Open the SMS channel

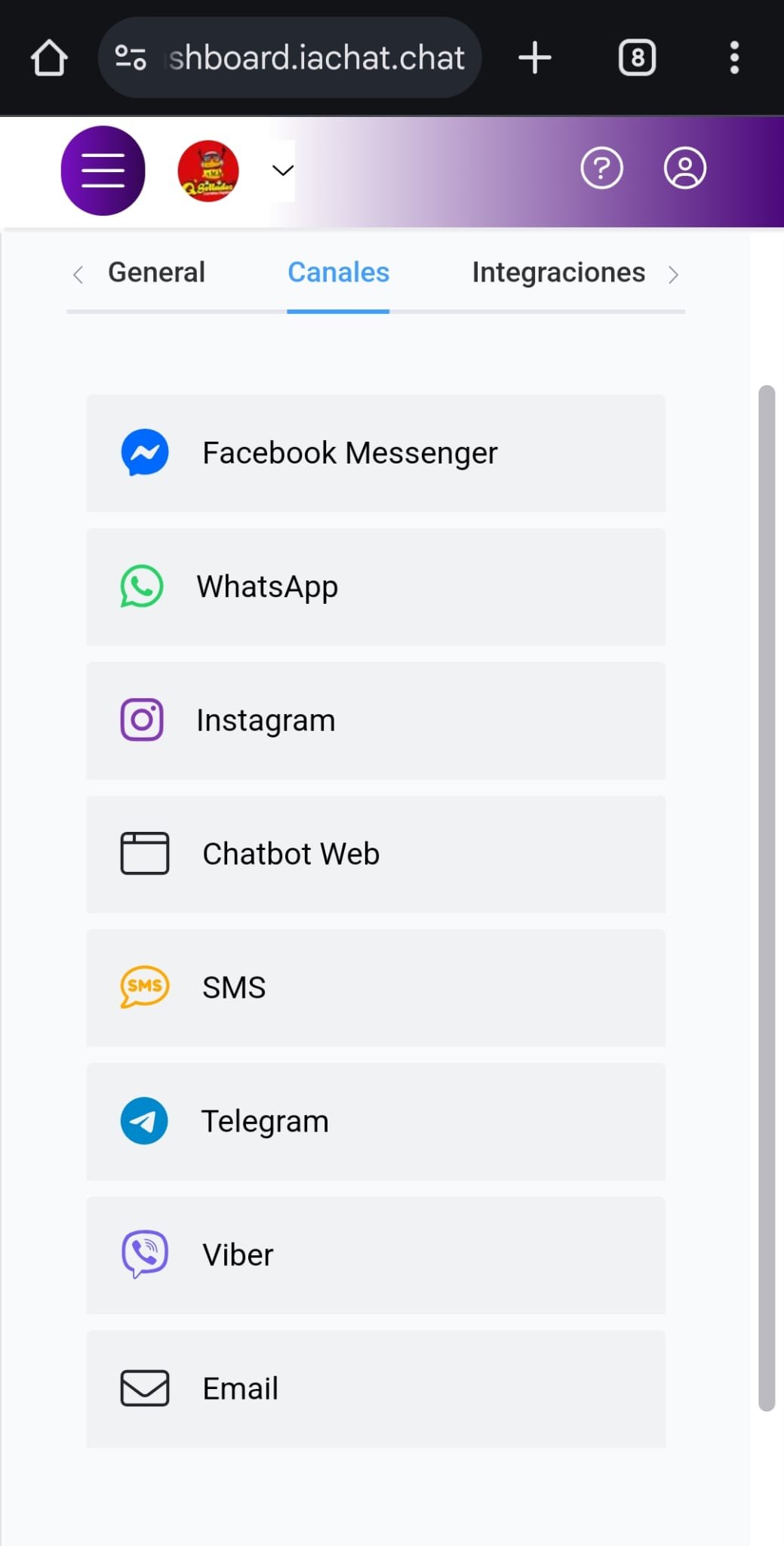point(375,987)
